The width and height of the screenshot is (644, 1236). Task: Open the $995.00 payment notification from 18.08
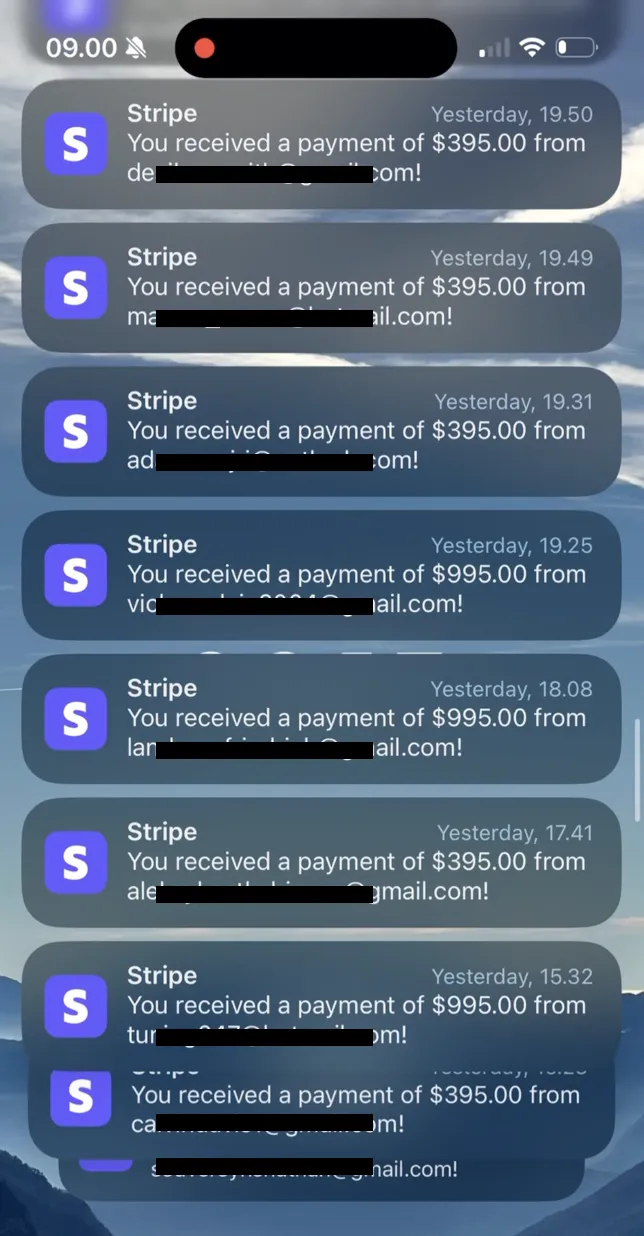tap(321, 719)
